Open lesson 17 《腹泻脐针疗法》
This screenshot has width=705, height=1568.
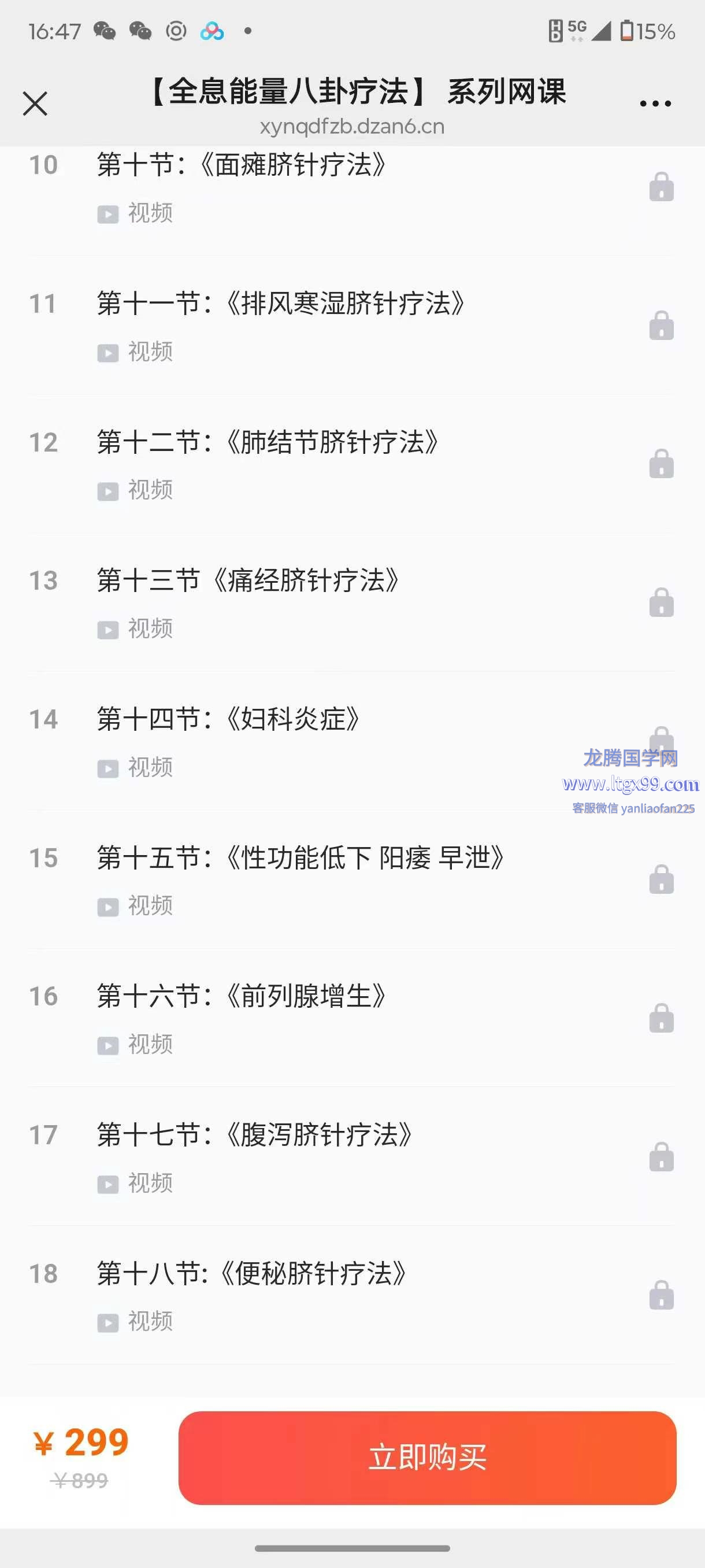[x=255, y=1136]
